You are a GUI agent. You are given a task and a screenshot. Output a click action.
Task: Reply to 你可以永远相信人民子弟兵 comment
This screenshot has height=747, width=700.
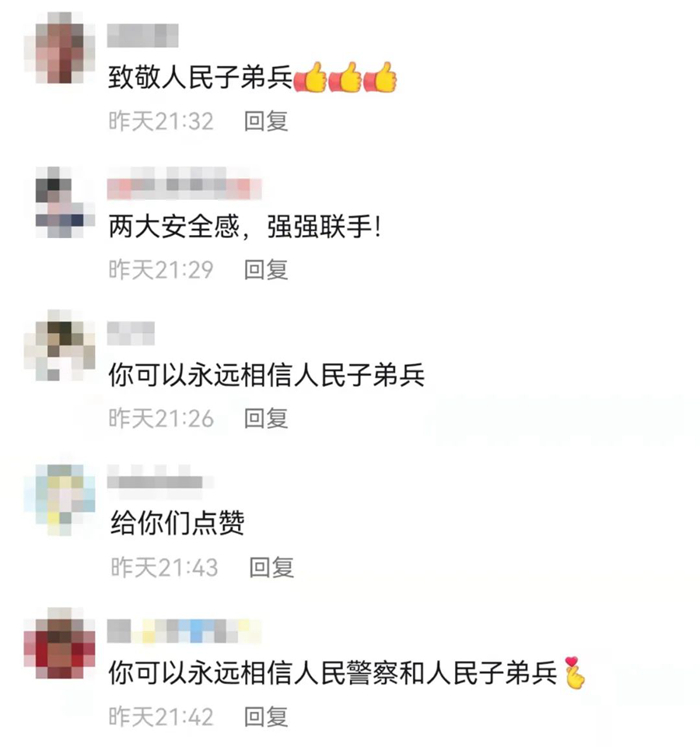pyautogui.click(x=266, y=418)
